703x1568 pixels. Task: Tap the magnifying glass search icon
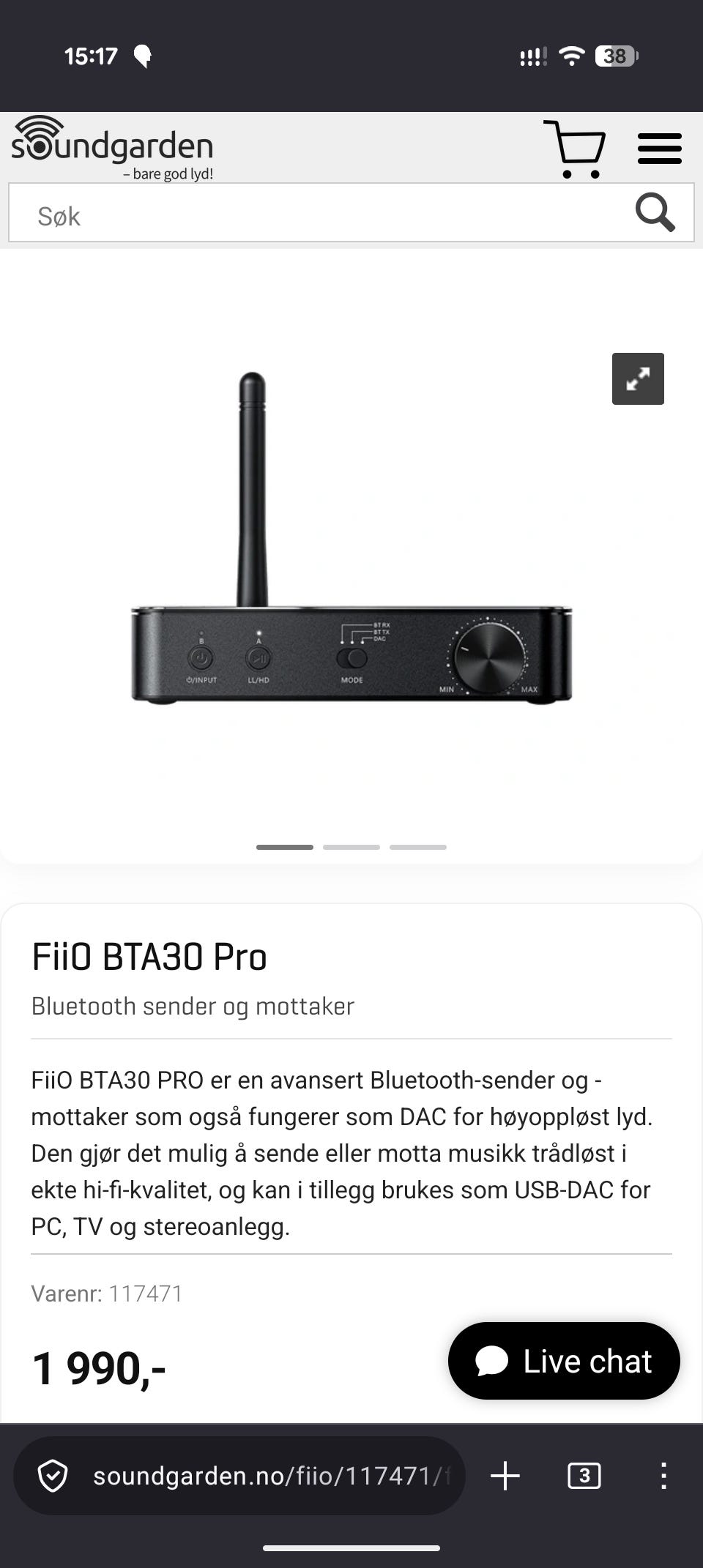pyautogui.click(x=655, y=213)
